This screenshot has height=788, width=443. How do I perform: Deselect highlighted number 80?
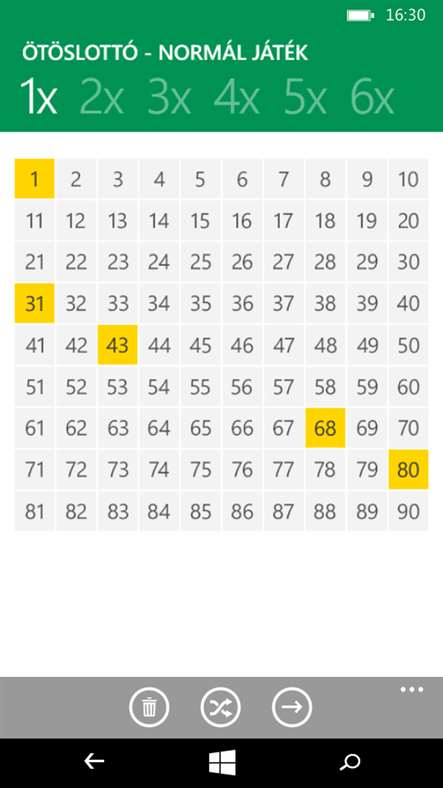(x=408, y=469)
